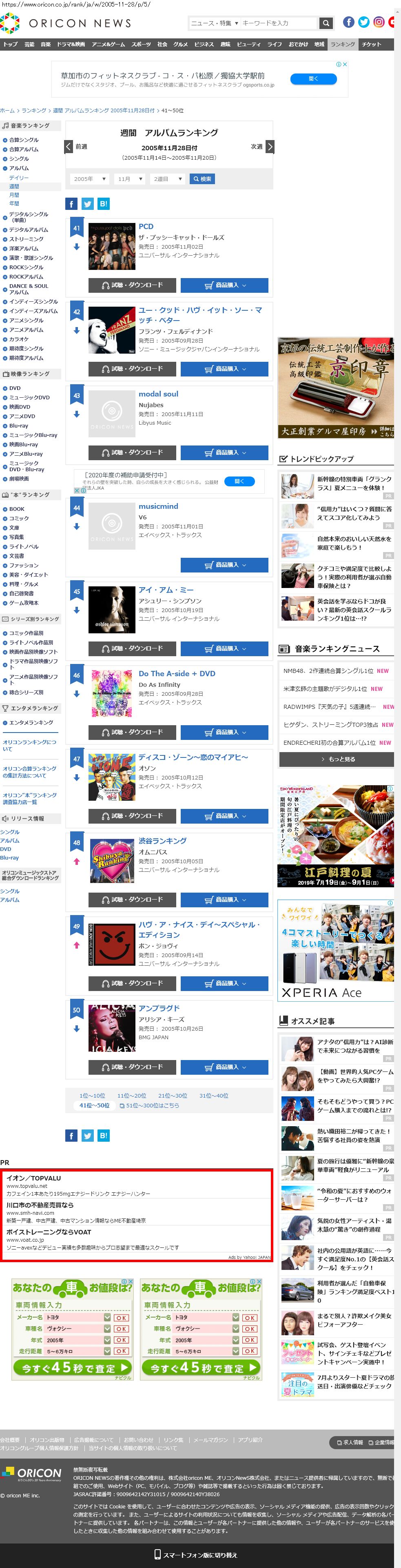The height and width of the screenshot is (1568, 401).
Task: Expand 商品購入 under musicmind
Action: [x=224, y=565]
